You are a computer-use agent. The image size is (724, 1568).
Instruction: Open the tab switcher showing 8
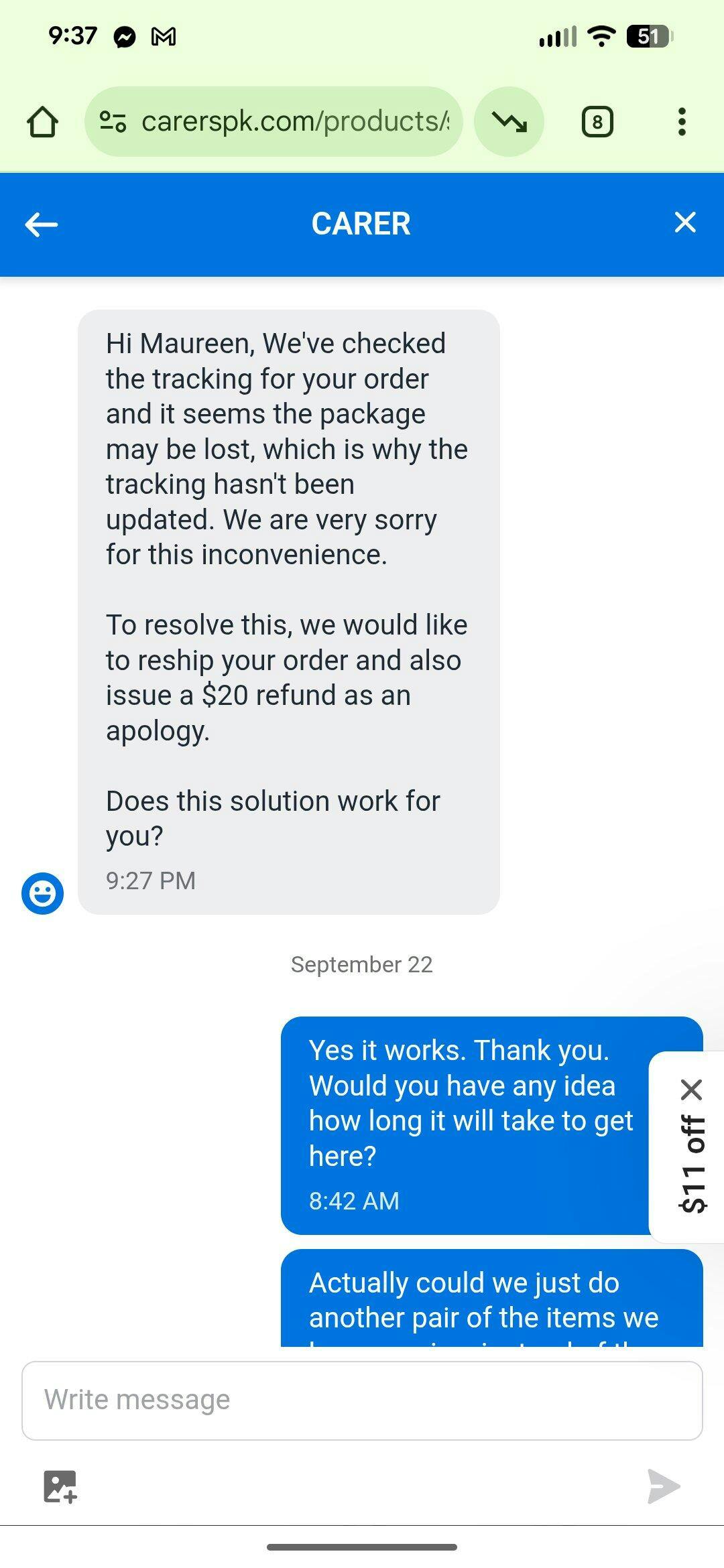[x=597, y=122]
